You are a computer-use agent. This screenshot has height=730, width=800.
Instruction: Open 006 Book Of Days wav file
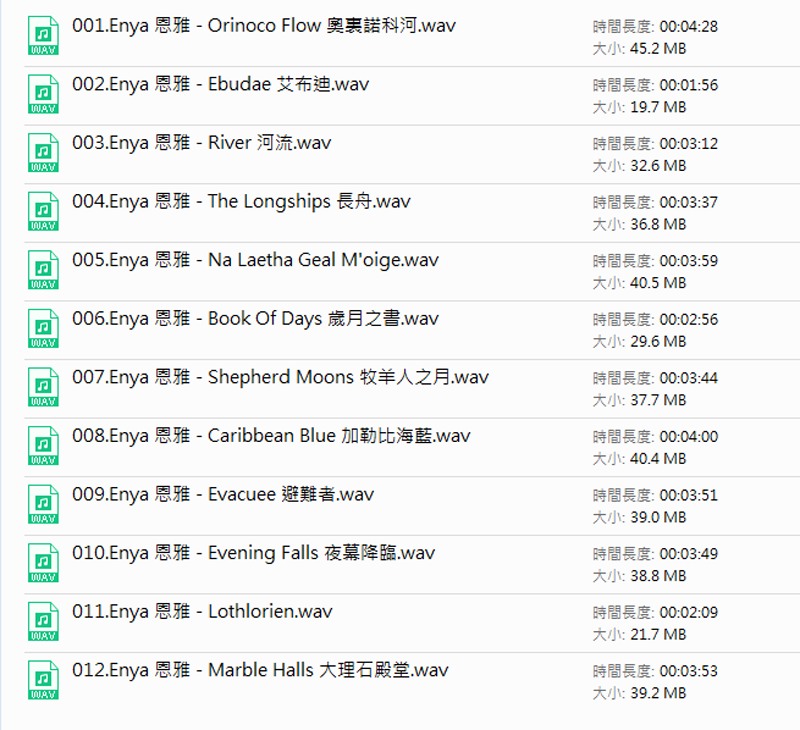[255, 319]
